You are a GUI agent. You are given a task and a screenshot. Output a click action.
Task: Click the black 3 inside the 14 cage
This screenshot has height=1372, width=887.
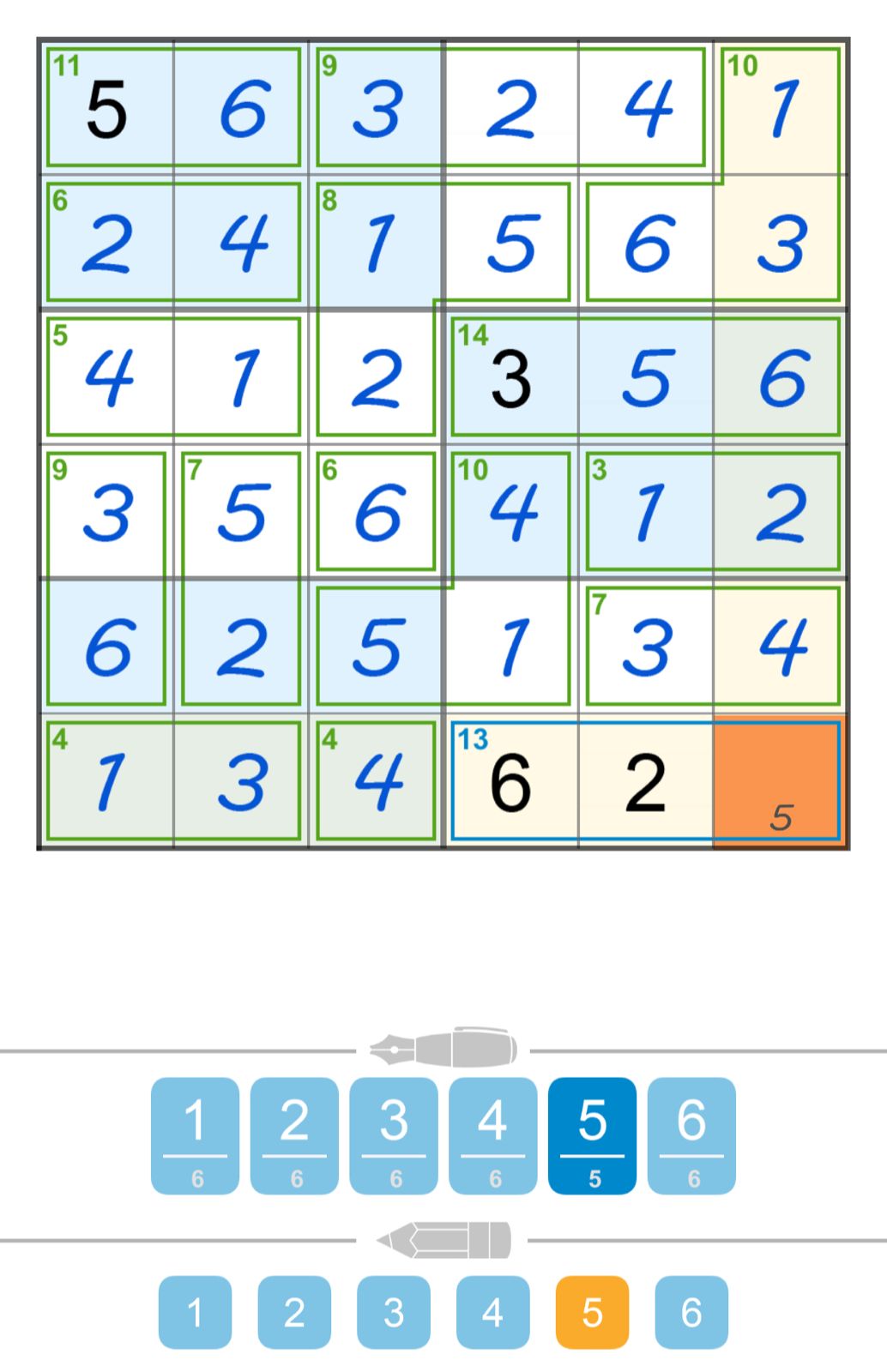pos(511,376)
